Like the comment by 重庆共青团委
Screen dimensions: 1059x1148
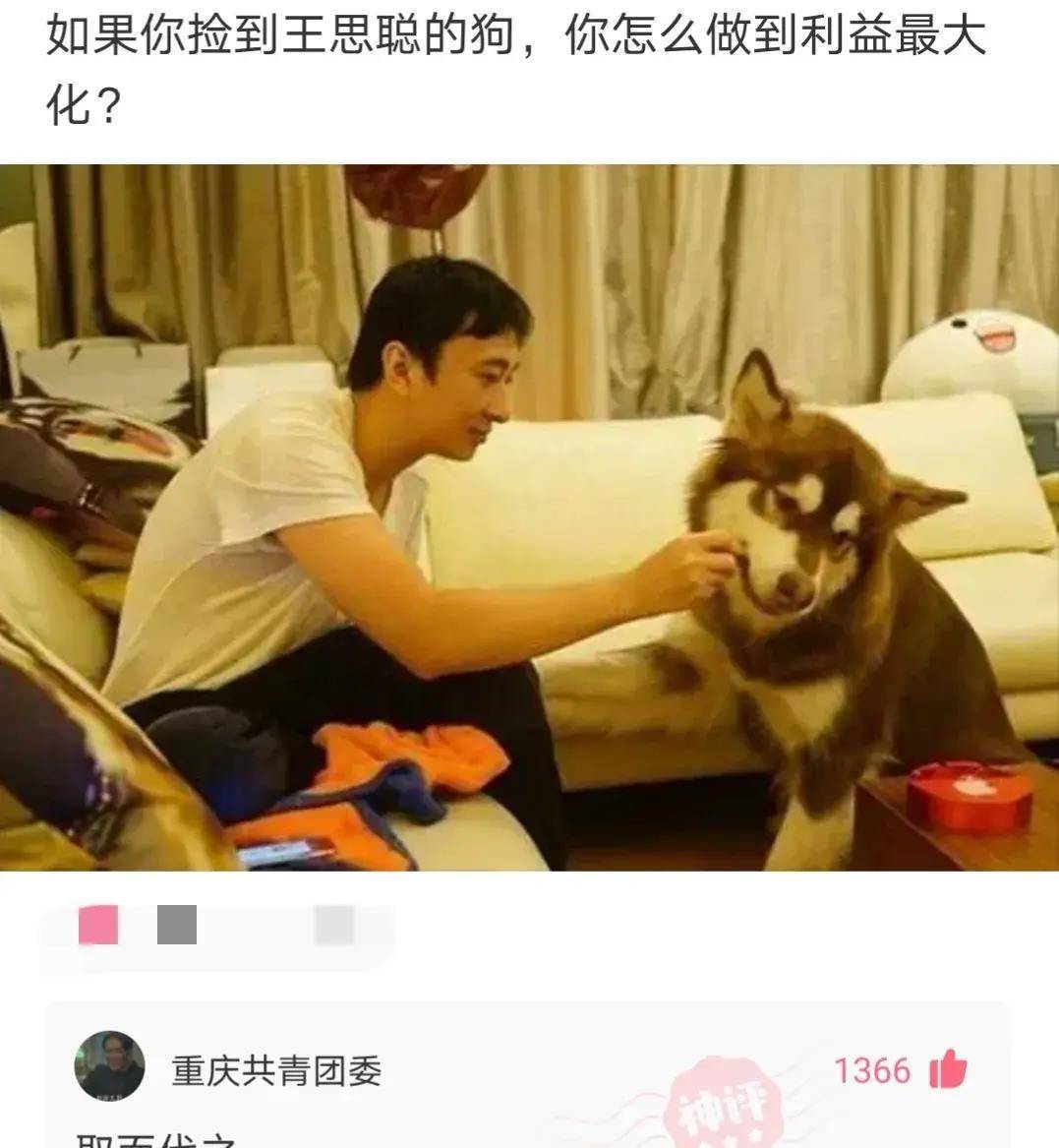pos(947,1069)
